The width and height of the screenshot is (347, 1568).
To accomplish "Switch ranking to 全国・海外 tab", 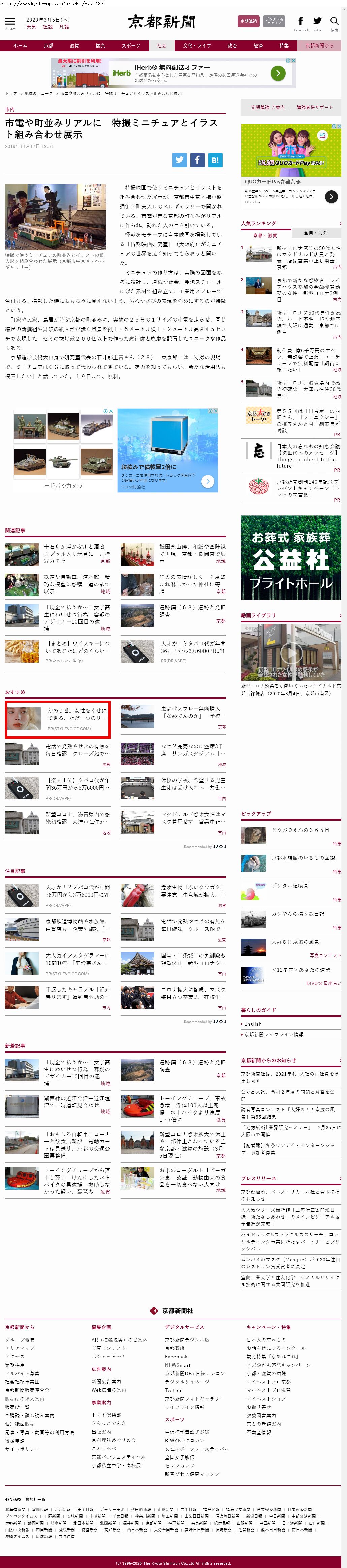I will [315, 232].
